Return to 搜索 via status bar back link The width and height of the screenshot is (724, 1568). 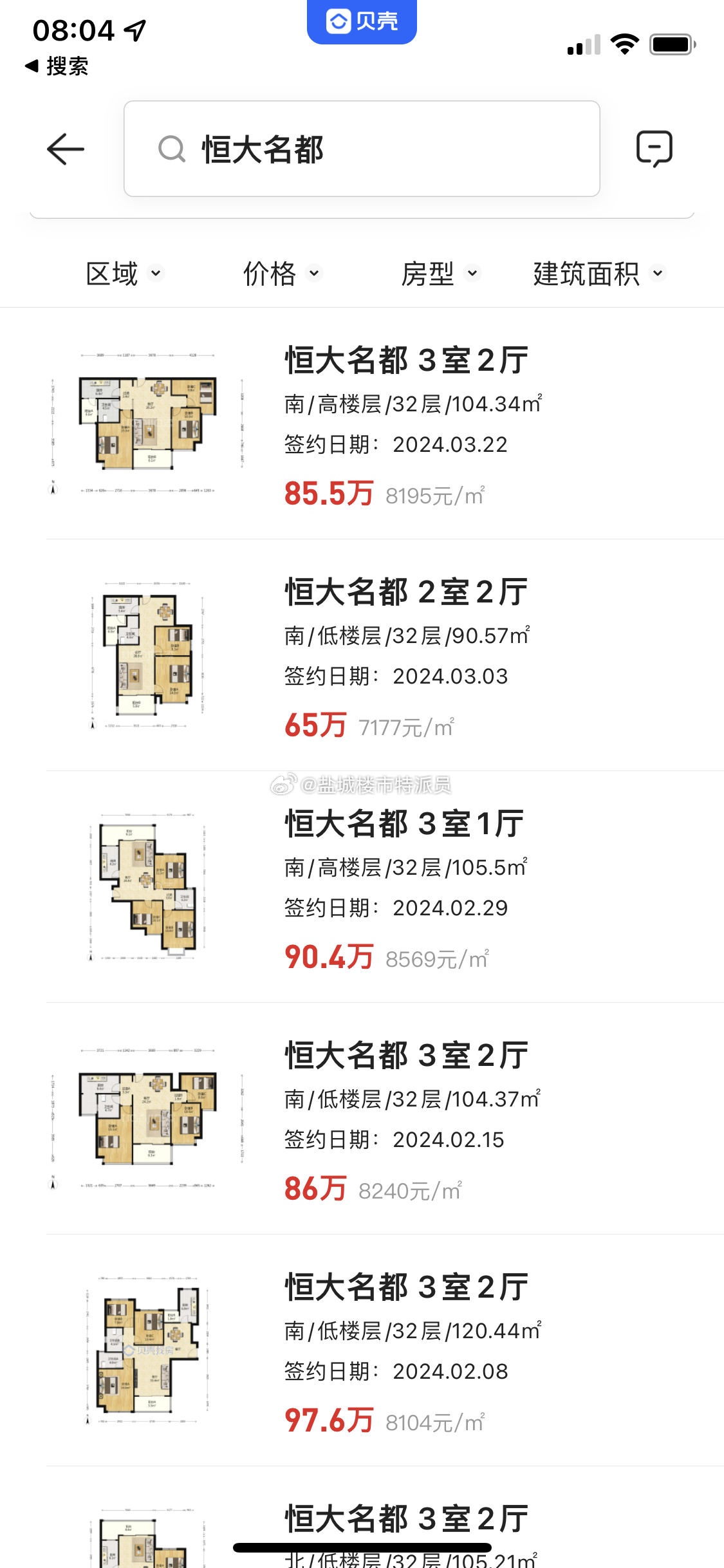tap(57, 66)
